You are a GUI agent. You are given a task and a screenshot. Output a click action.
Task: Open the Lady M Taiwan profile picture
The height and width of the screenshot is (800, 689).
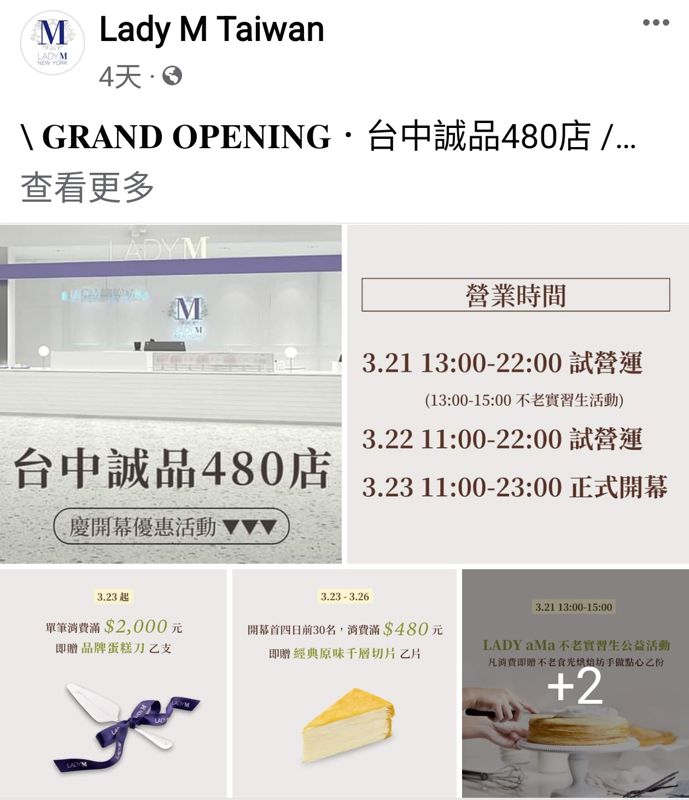52,43
